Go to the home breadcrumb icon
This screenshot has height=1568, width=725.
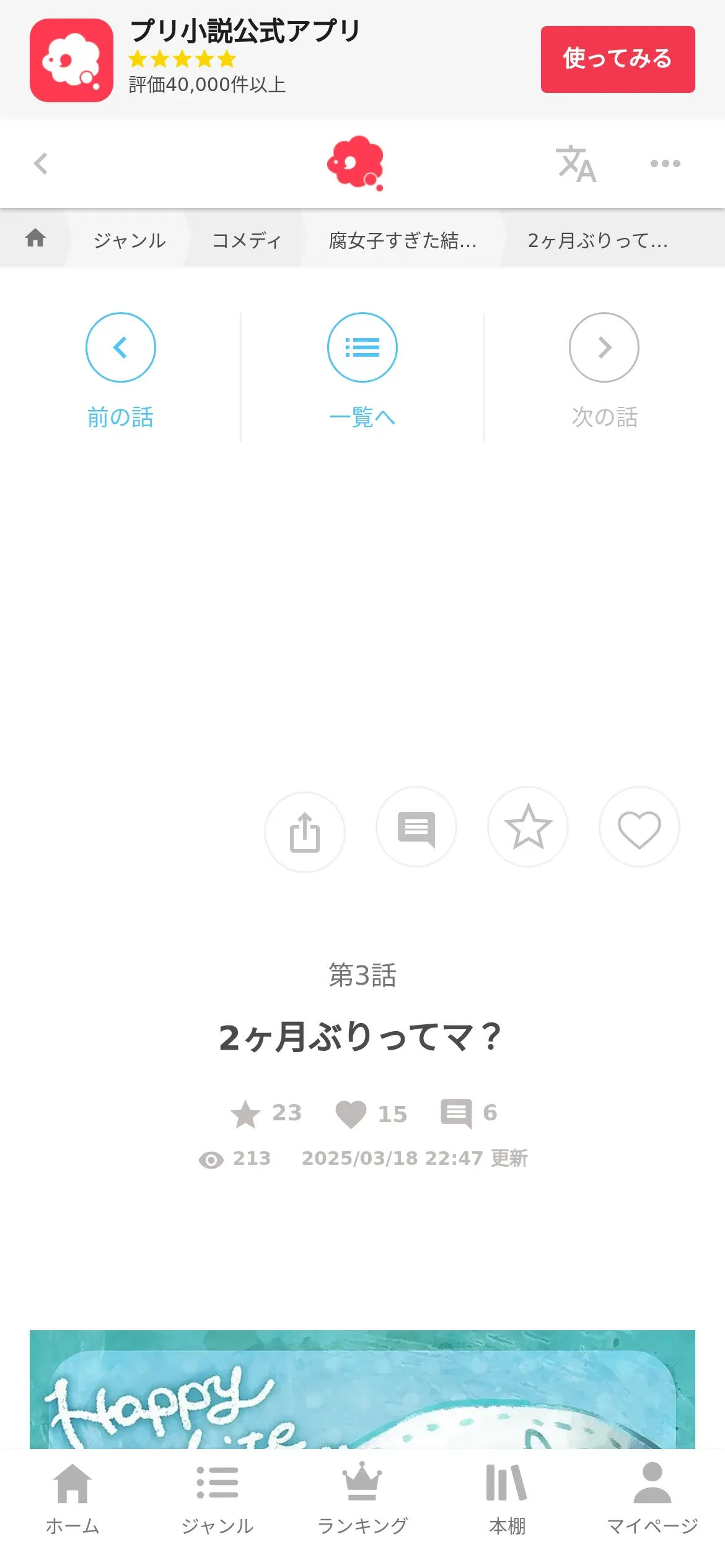[x=35, y=238]
